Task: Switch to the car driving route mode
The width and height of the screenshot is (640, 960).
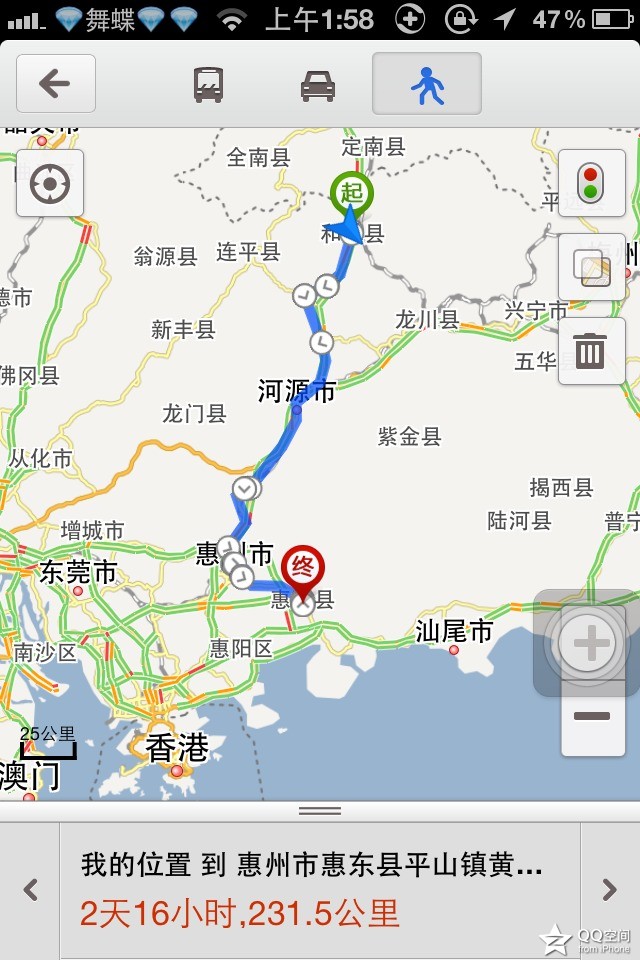Action: point(317,84)
